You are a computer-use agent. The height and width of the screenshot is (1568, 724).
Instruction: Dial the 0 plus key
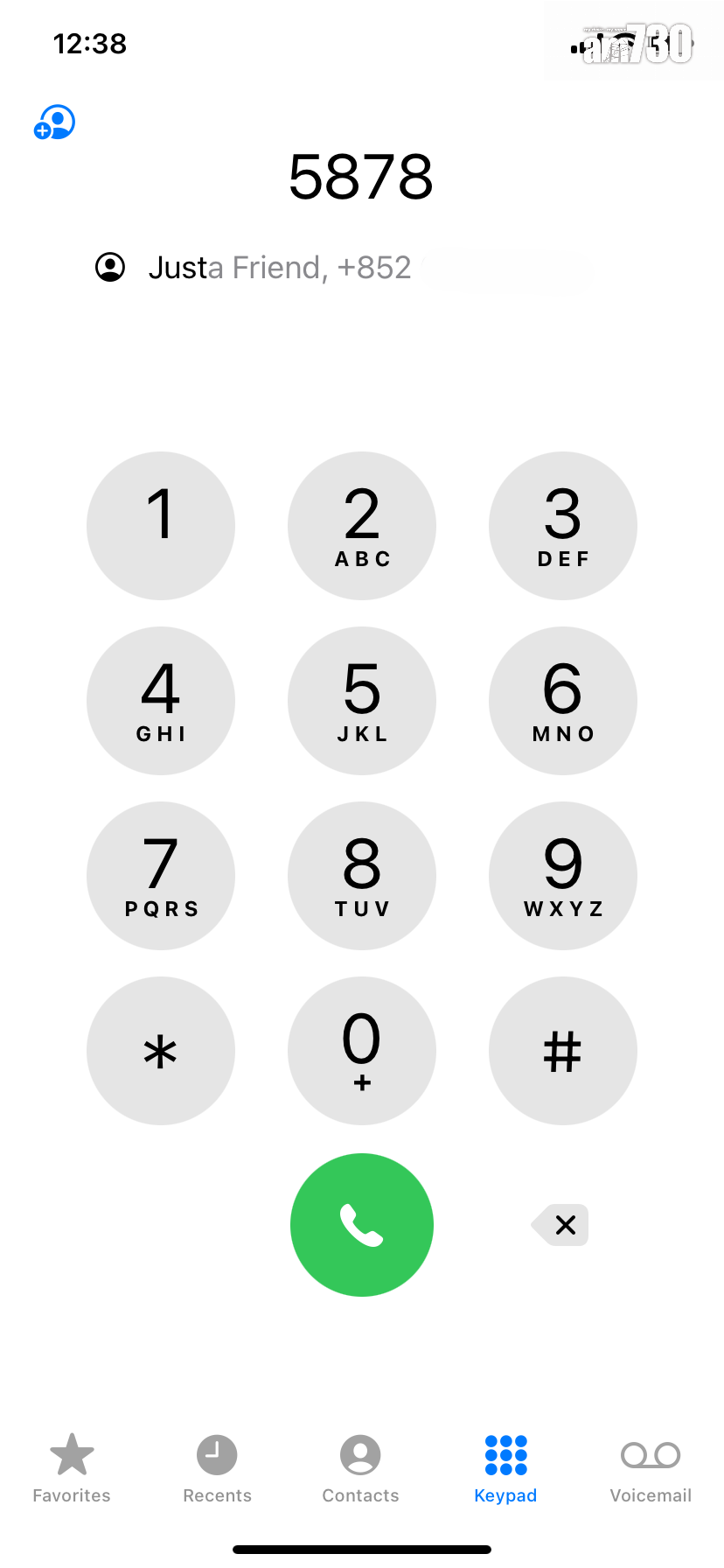[362, 1051]
